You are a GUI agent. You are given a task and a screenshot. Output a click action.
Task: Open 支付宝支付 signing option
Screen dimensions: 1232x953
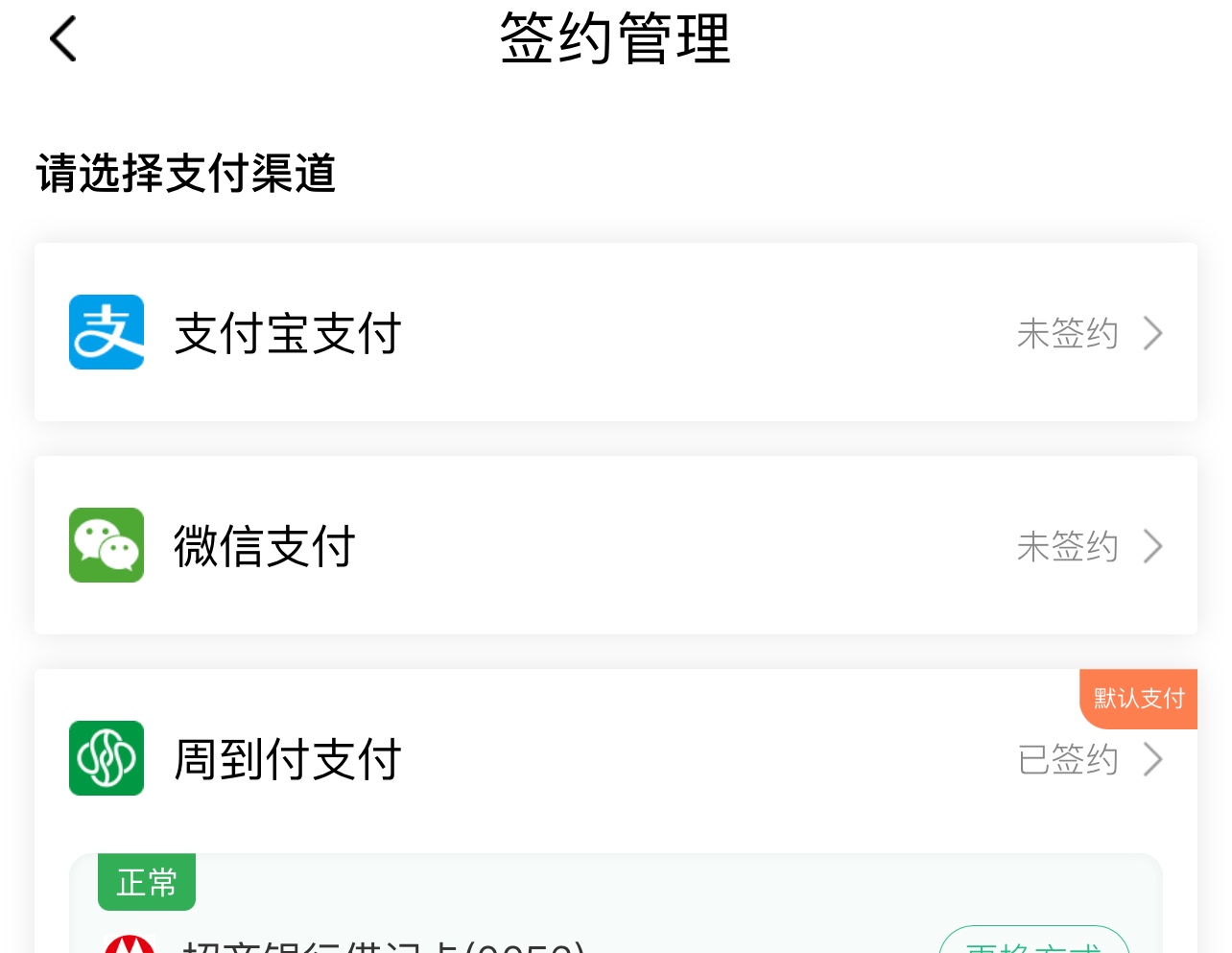(x=614, y=333)
